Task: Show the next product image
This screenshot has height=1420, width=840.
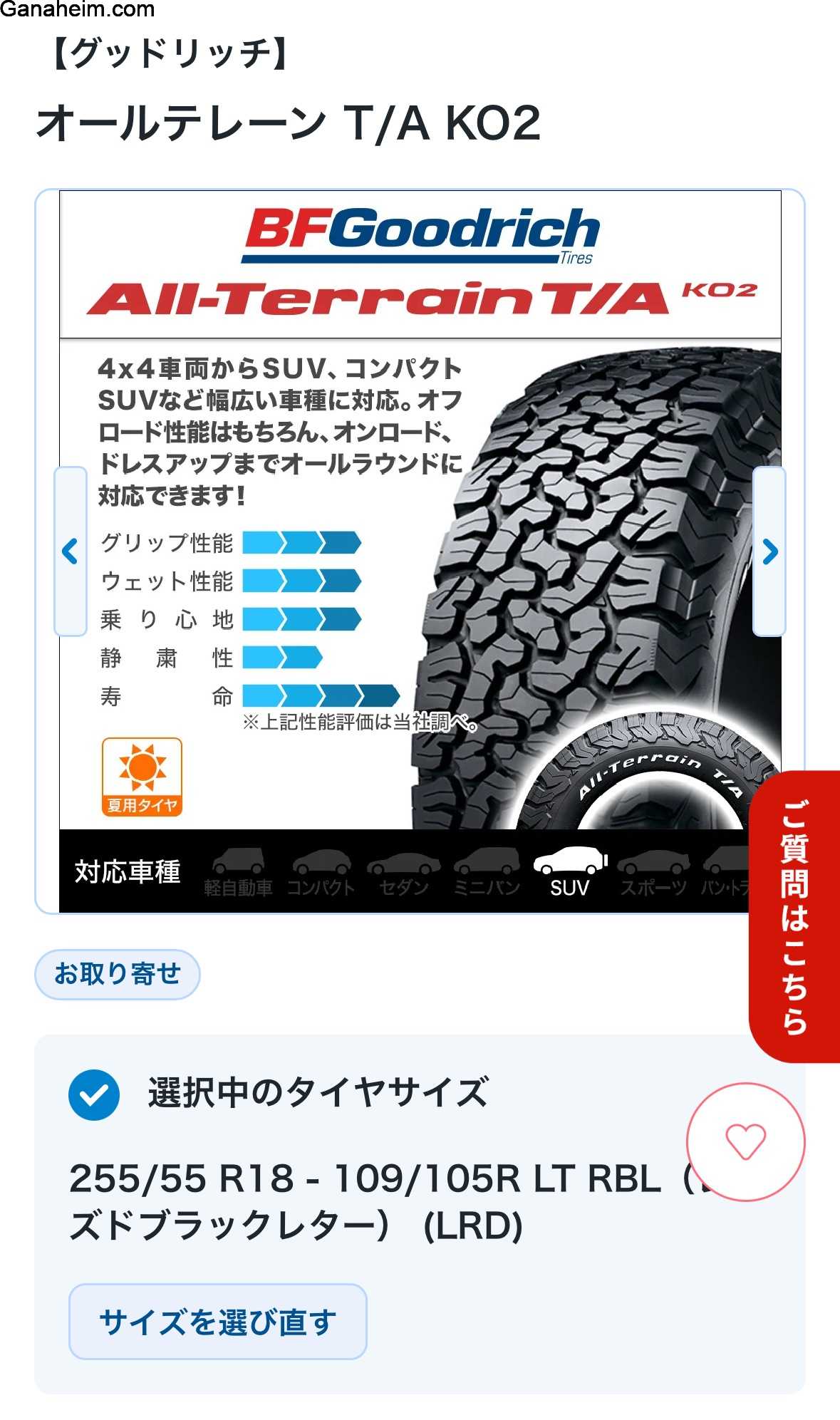Action: 769,551
